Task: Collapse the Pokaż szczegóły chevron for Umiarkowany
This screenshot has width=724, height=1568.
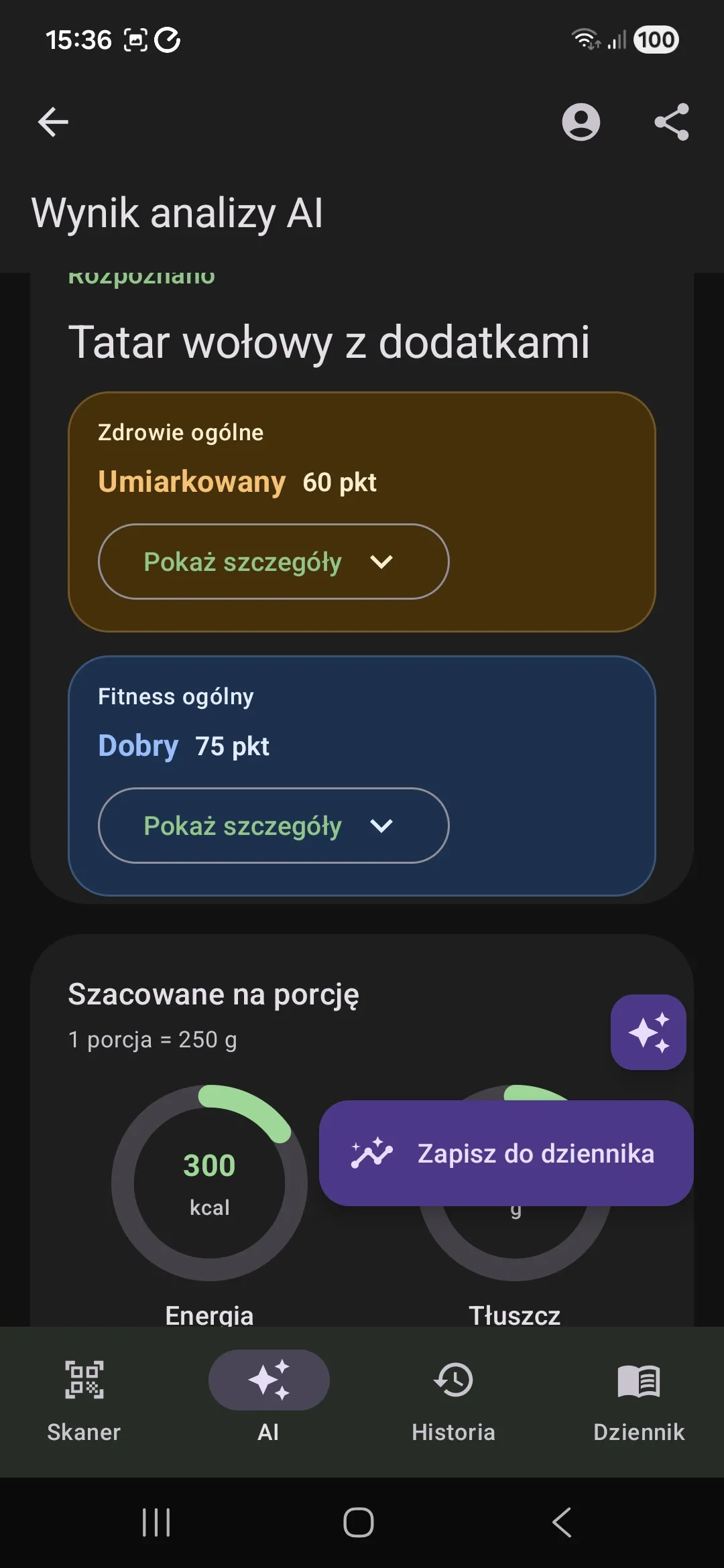Action: click(381, 562)
